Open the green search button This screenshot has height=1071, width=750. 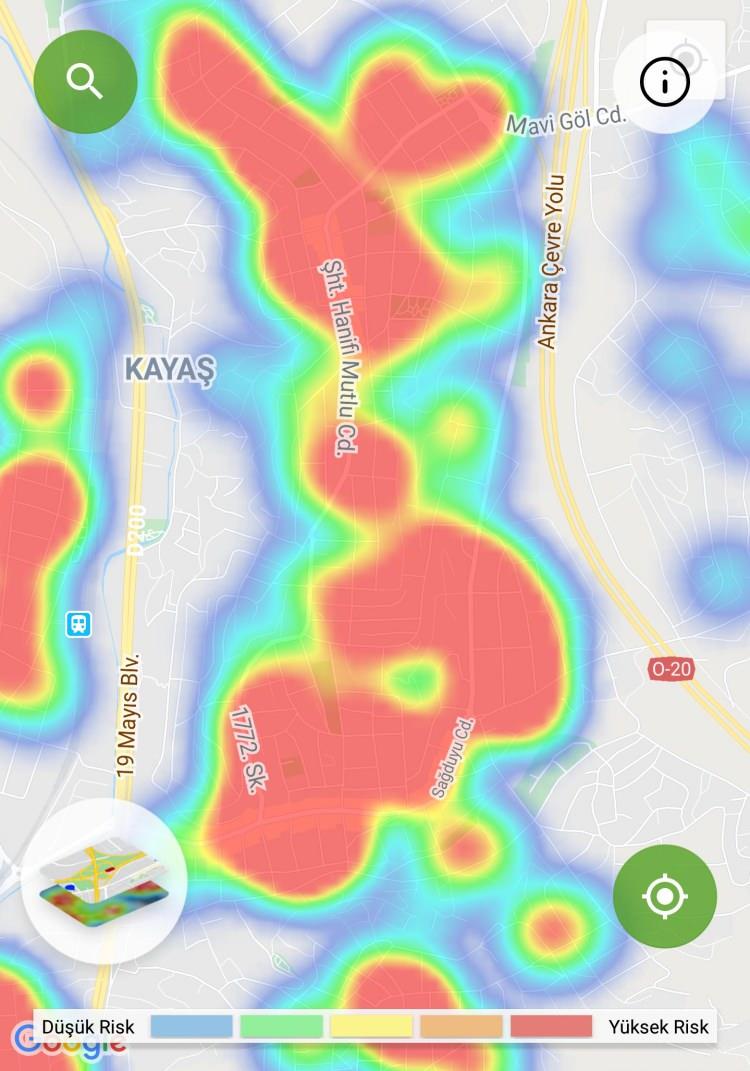coord(85,82)
